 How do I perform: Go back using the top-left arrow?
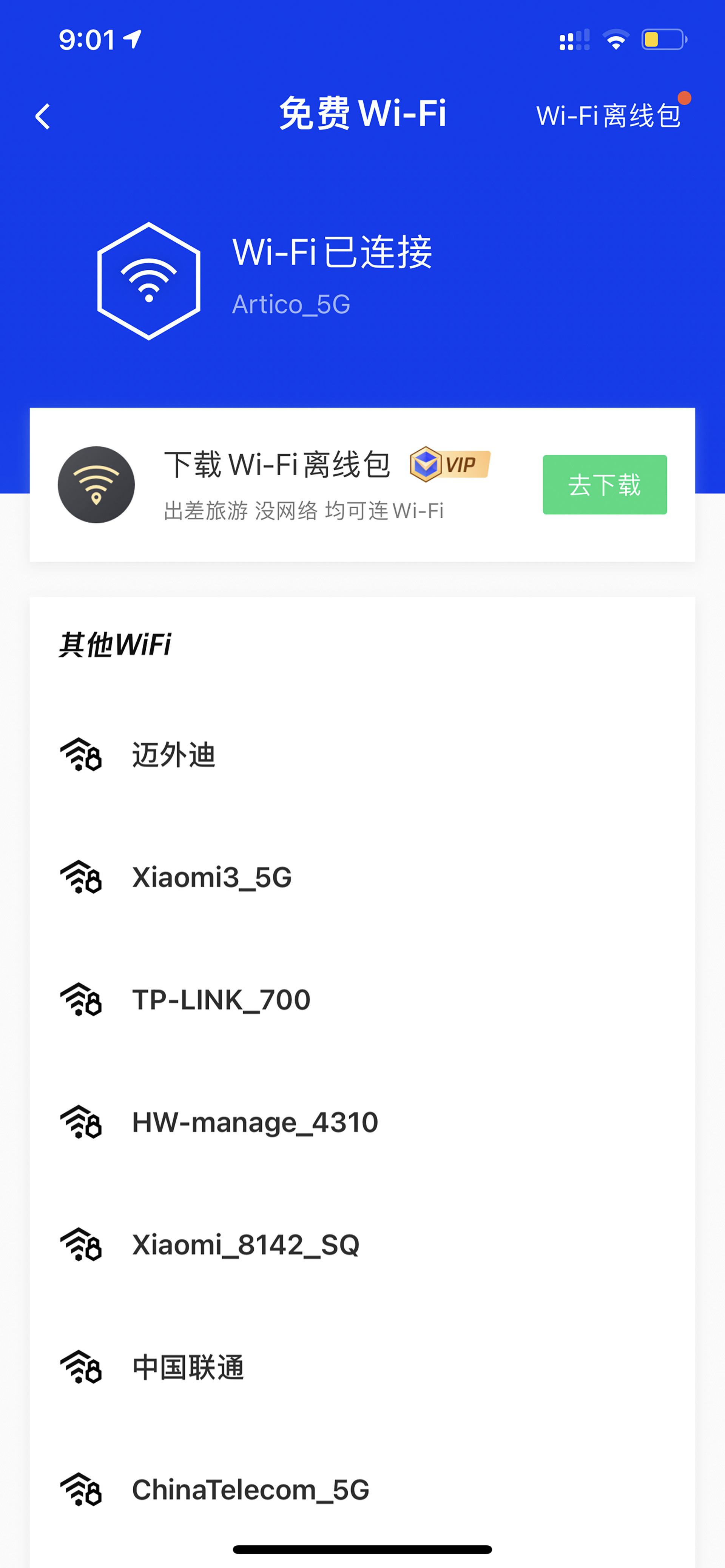coord(43,115)
